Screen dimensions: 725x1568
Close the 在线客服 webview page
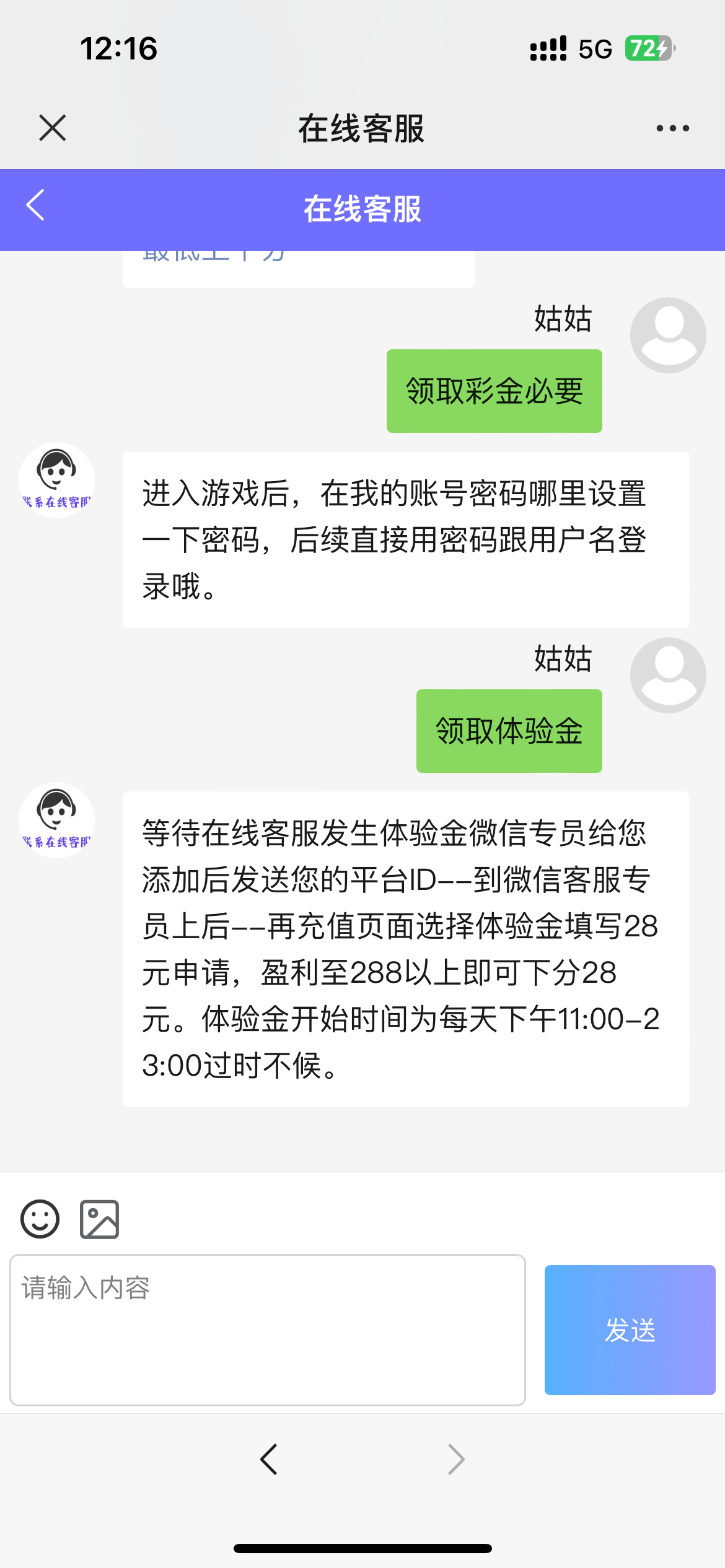(53, 128)
